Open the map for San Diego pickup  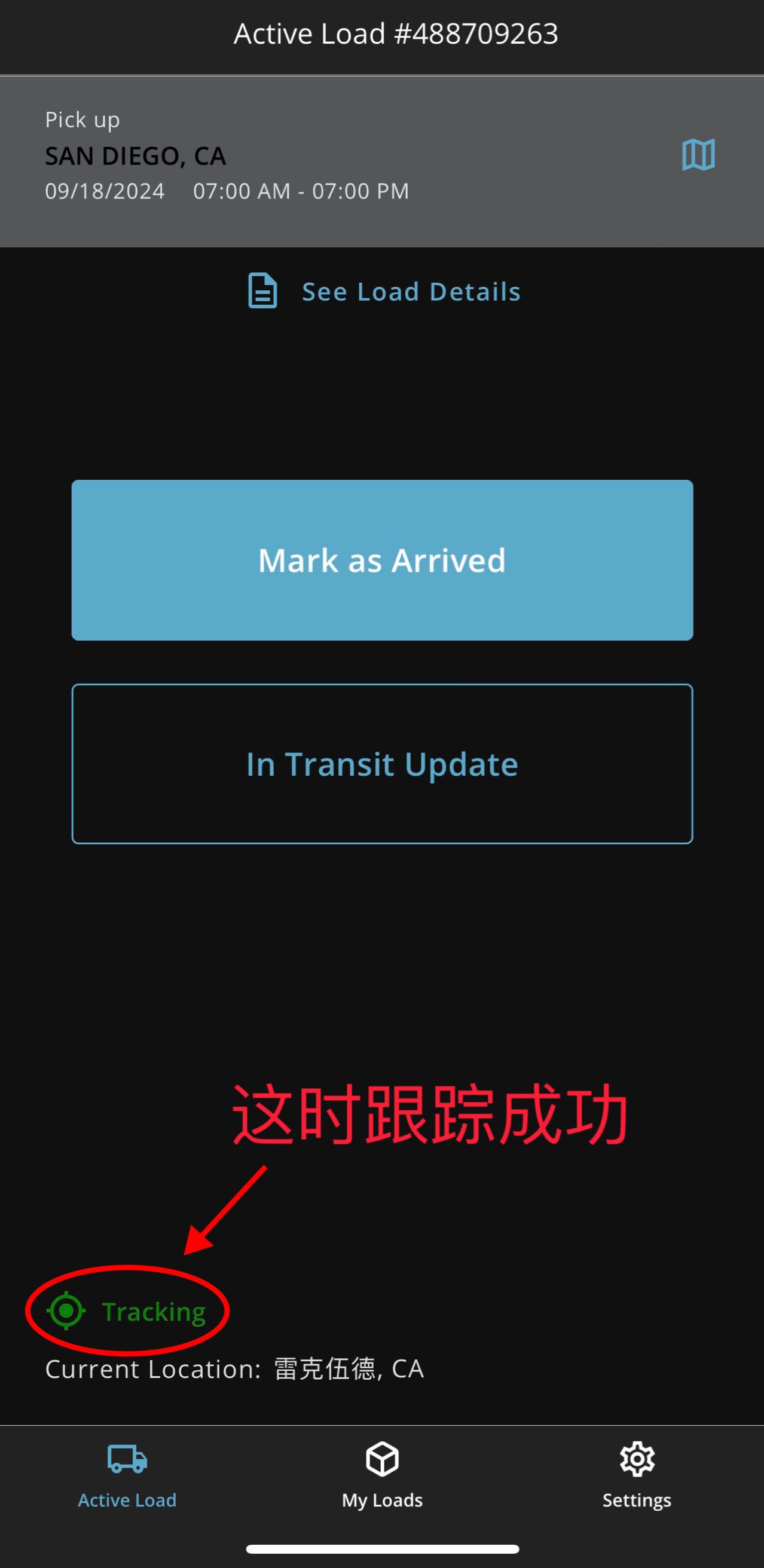pyautogui.click(x=698, y=155)
